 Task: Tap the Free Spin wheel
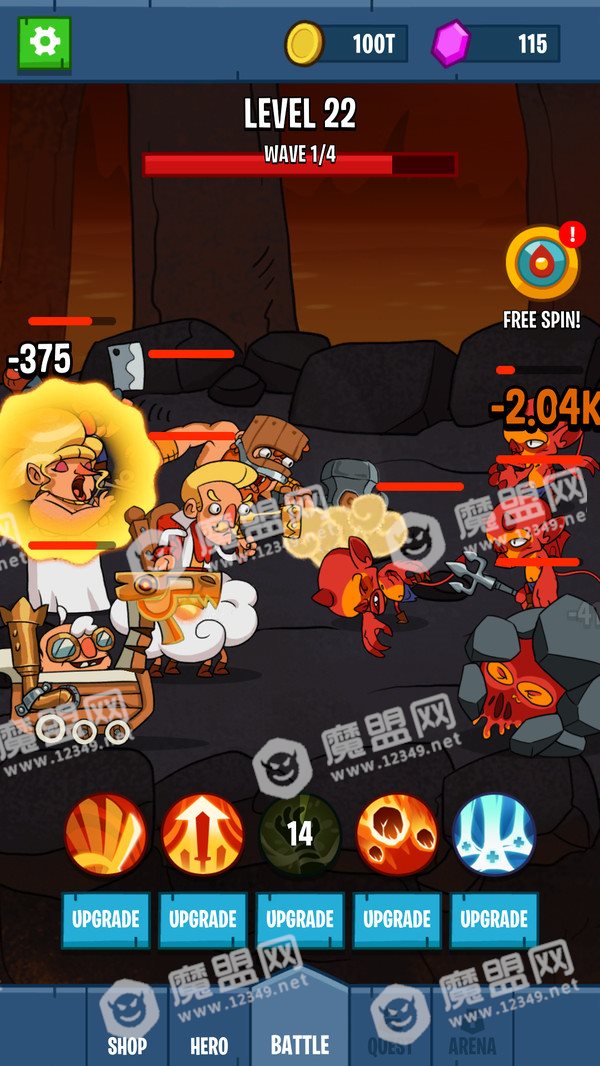[542, 263]
